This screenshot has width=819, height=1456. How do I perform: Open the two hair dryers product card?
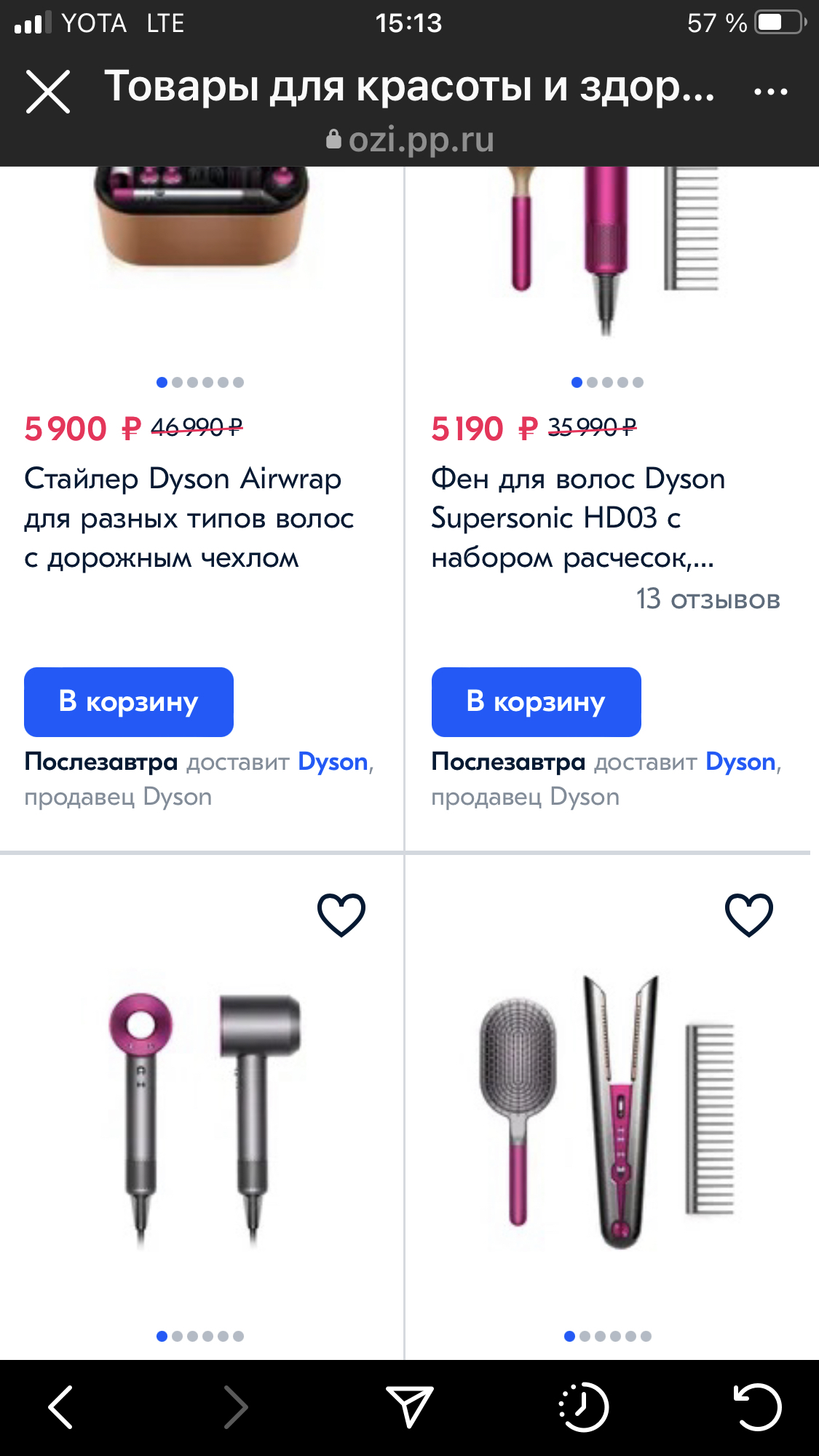pos(200,1113)
